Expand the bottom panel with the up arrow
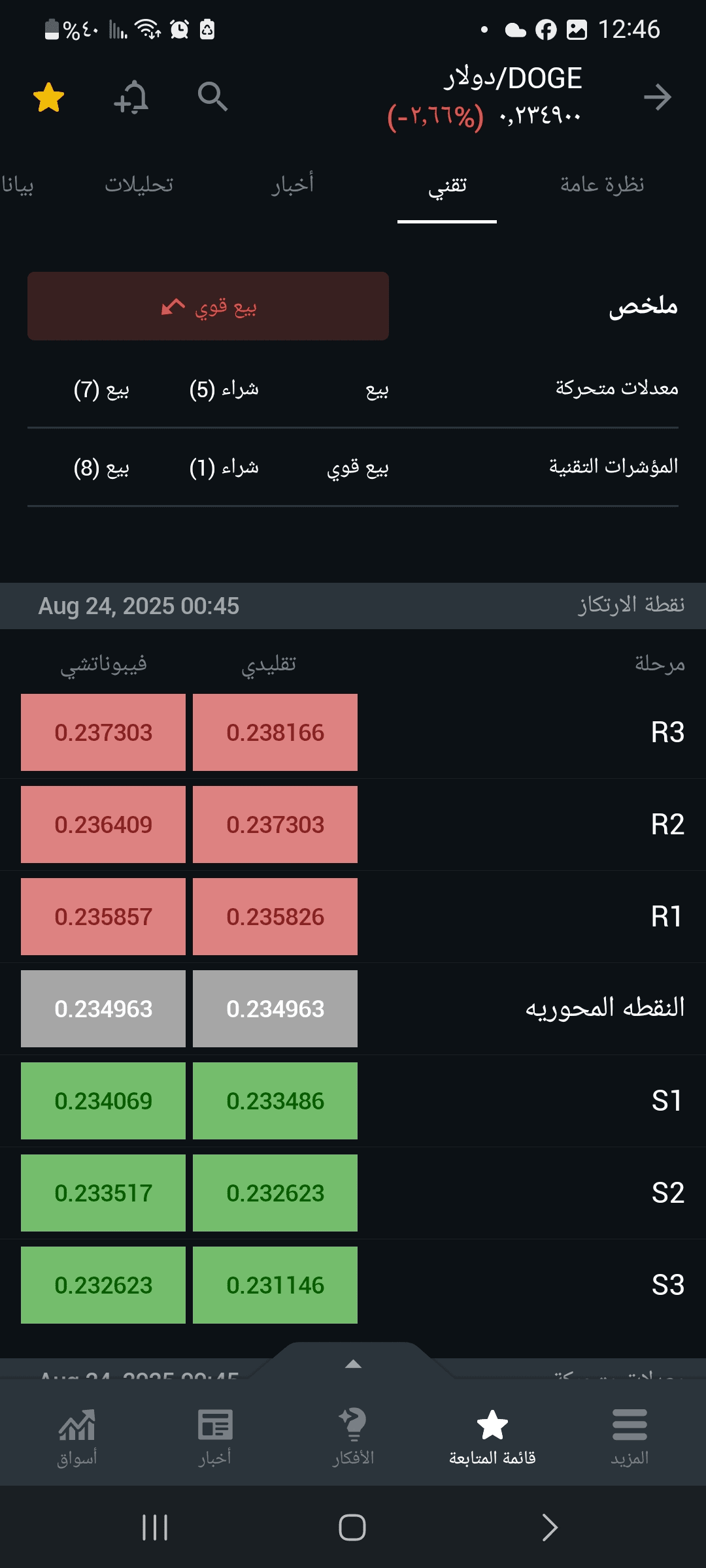Viewport: 706px width, 1568px height. coord(354,1364)
